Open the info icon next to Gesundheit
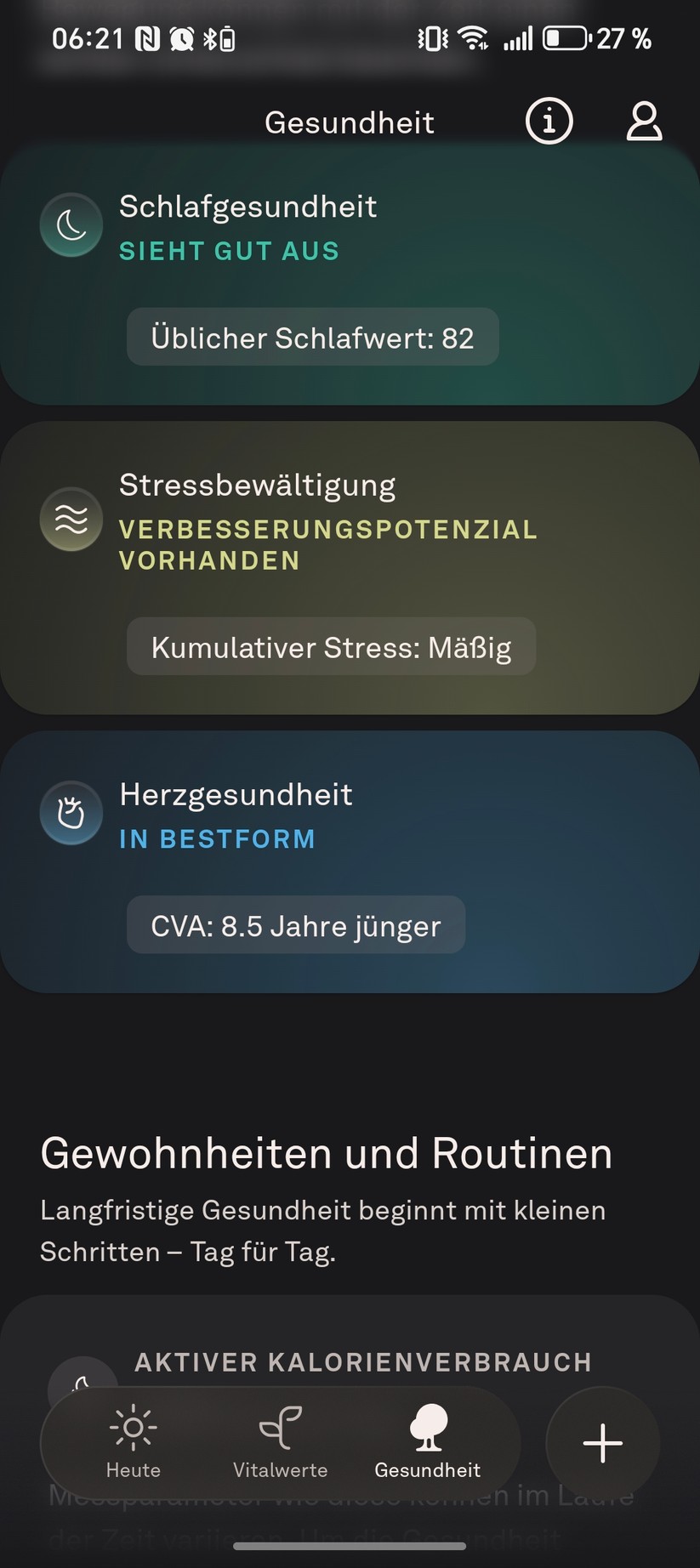The image size is (700, 1568). 548,122
